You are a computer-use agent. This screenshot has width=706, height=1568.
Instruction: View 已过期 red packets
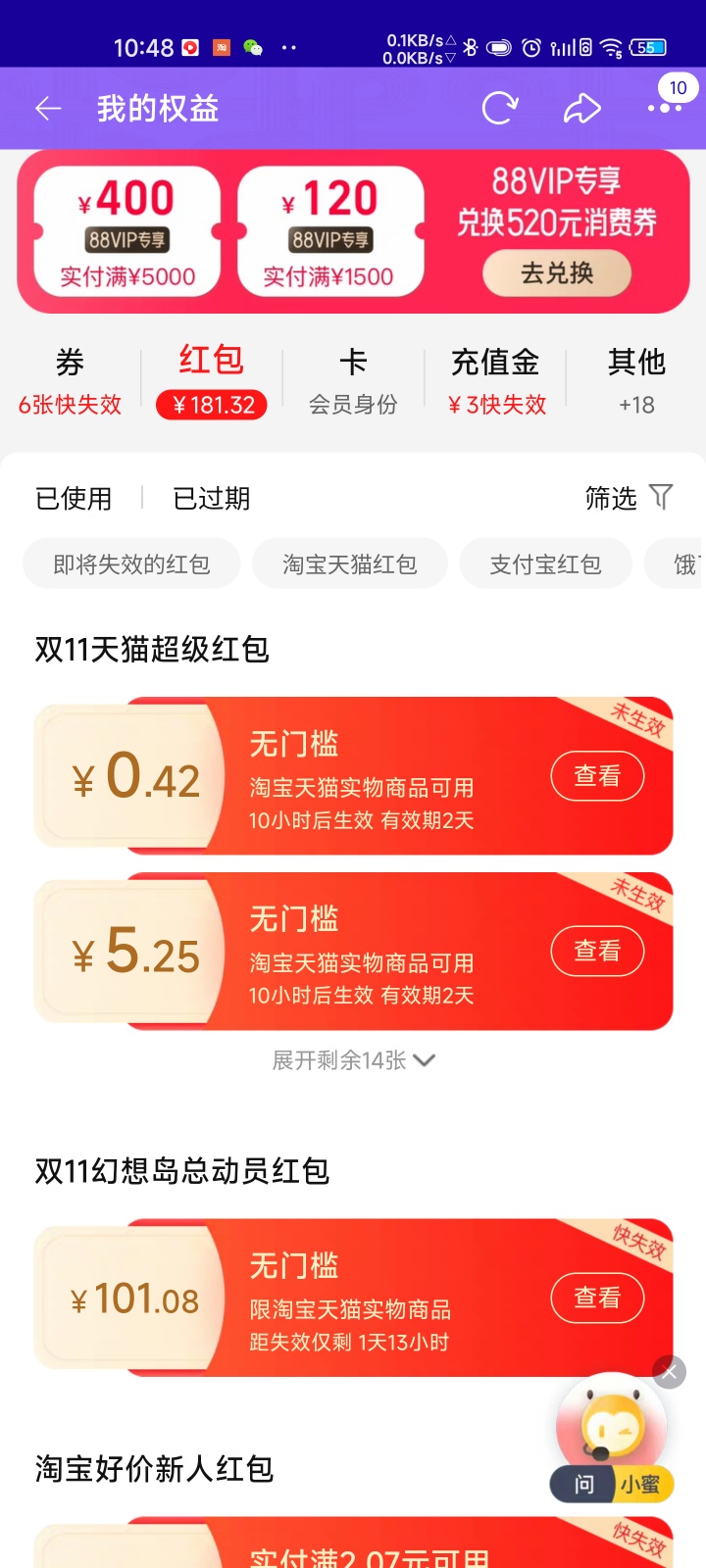click(x=211, y=499)
